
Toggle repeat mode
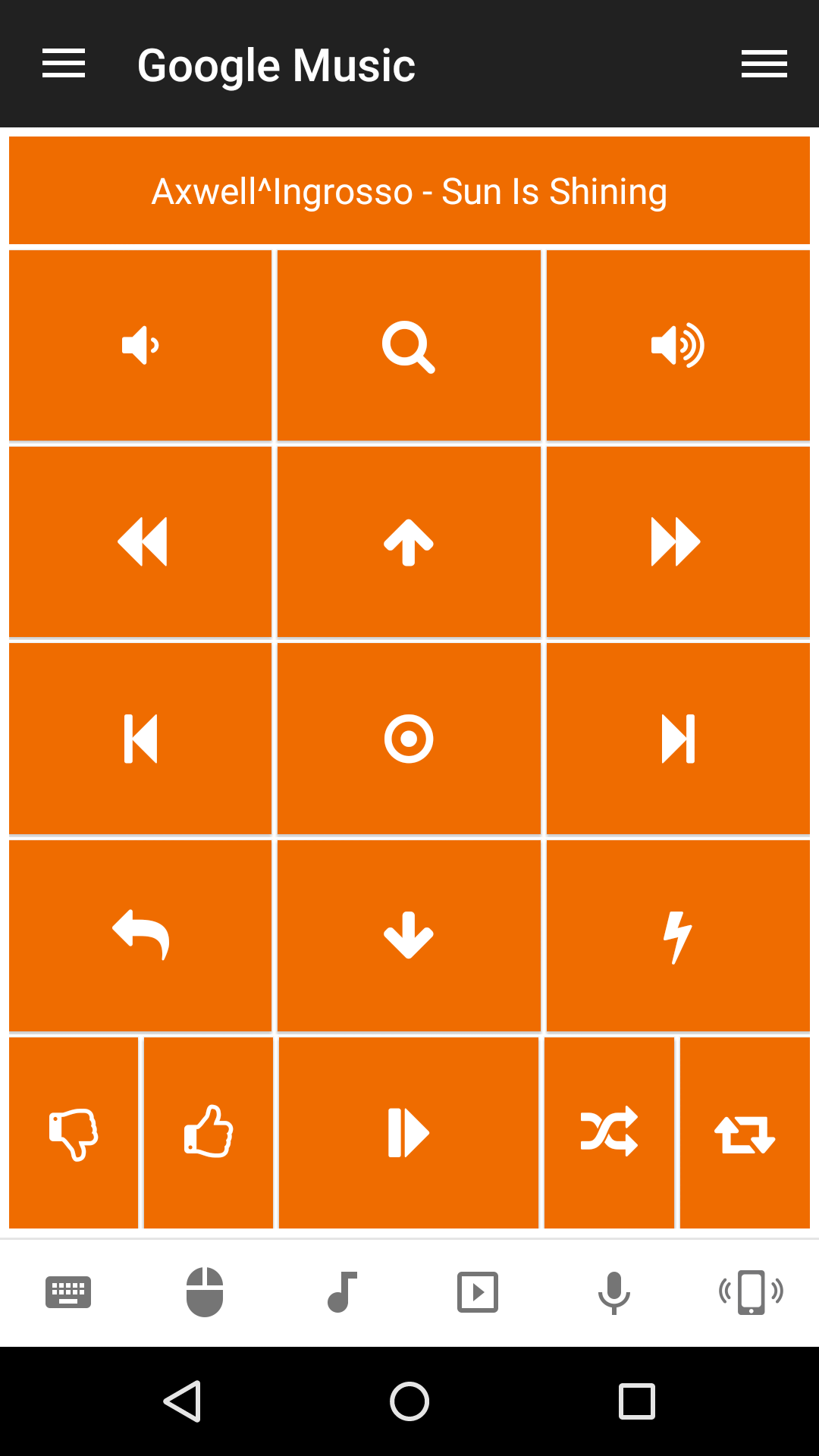pyautogui.click(x=745, y=1133)
